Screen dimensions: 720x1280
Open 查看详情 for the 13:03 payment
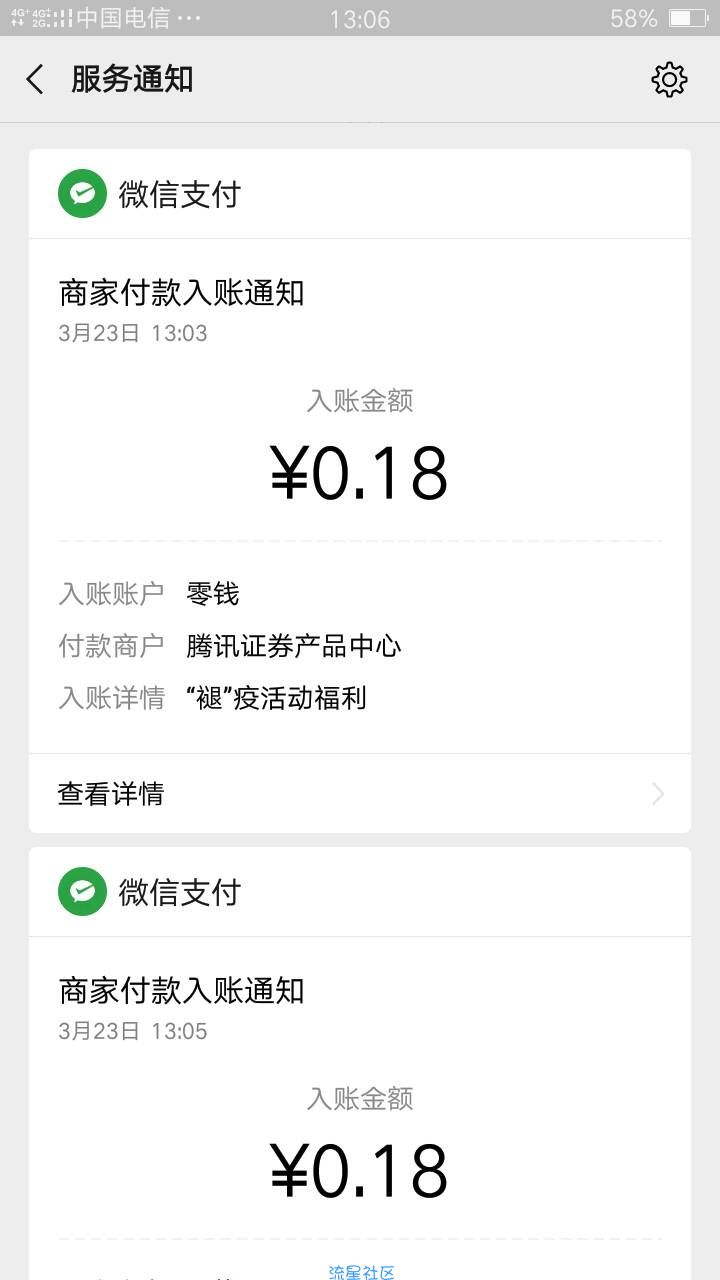(360, 794)
